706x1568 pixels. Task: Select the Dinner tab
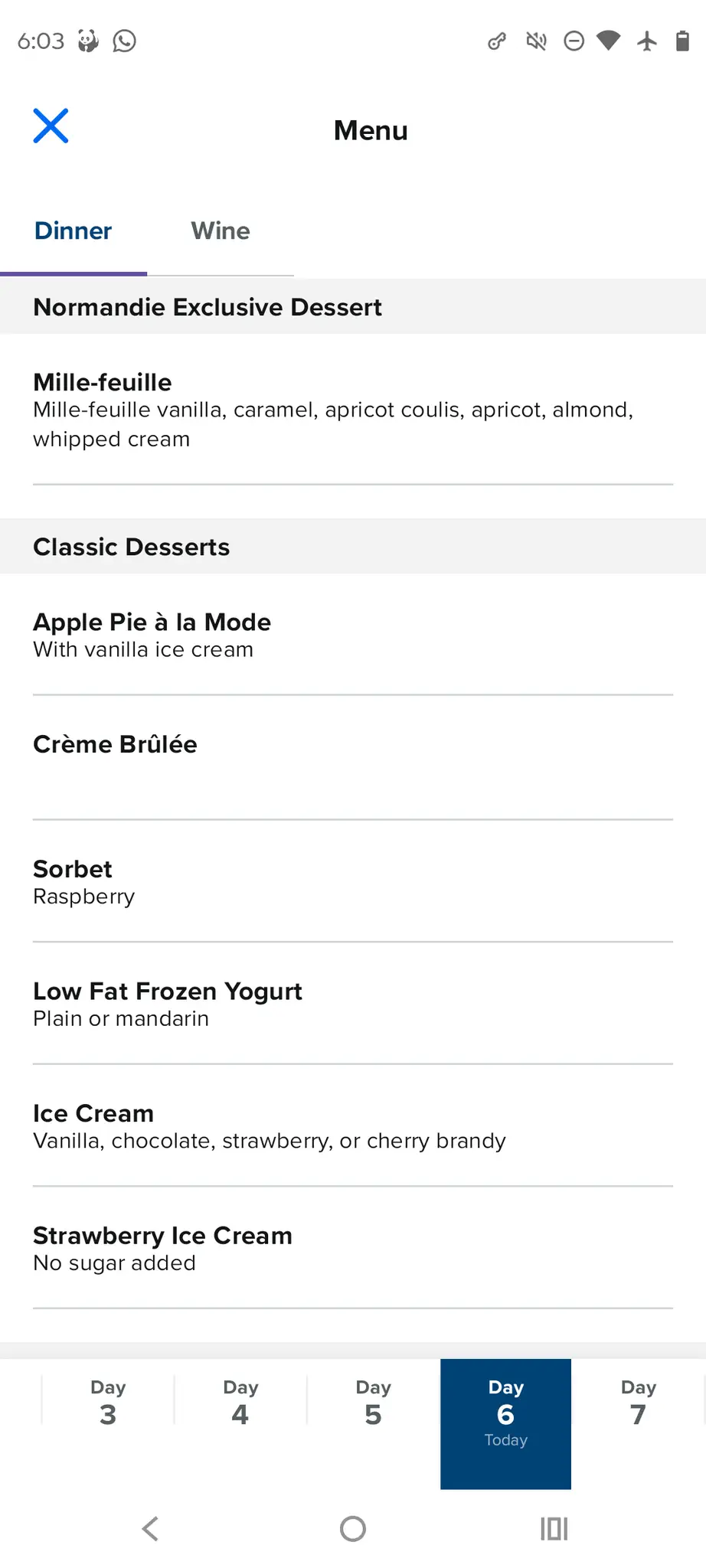[x=74, y=231]
